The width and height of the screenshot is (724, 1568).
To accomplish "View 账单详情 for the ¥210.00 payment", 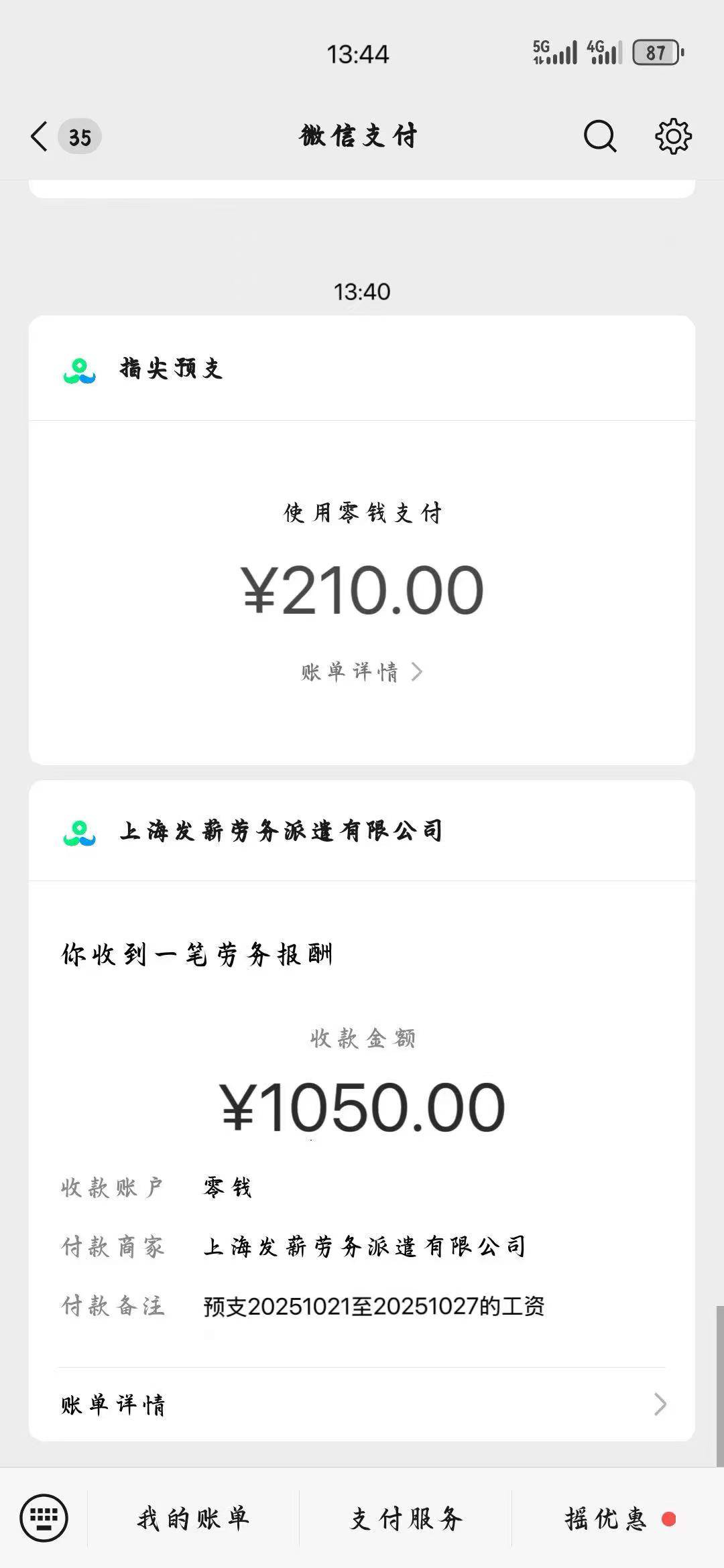I will coord(362,671).
